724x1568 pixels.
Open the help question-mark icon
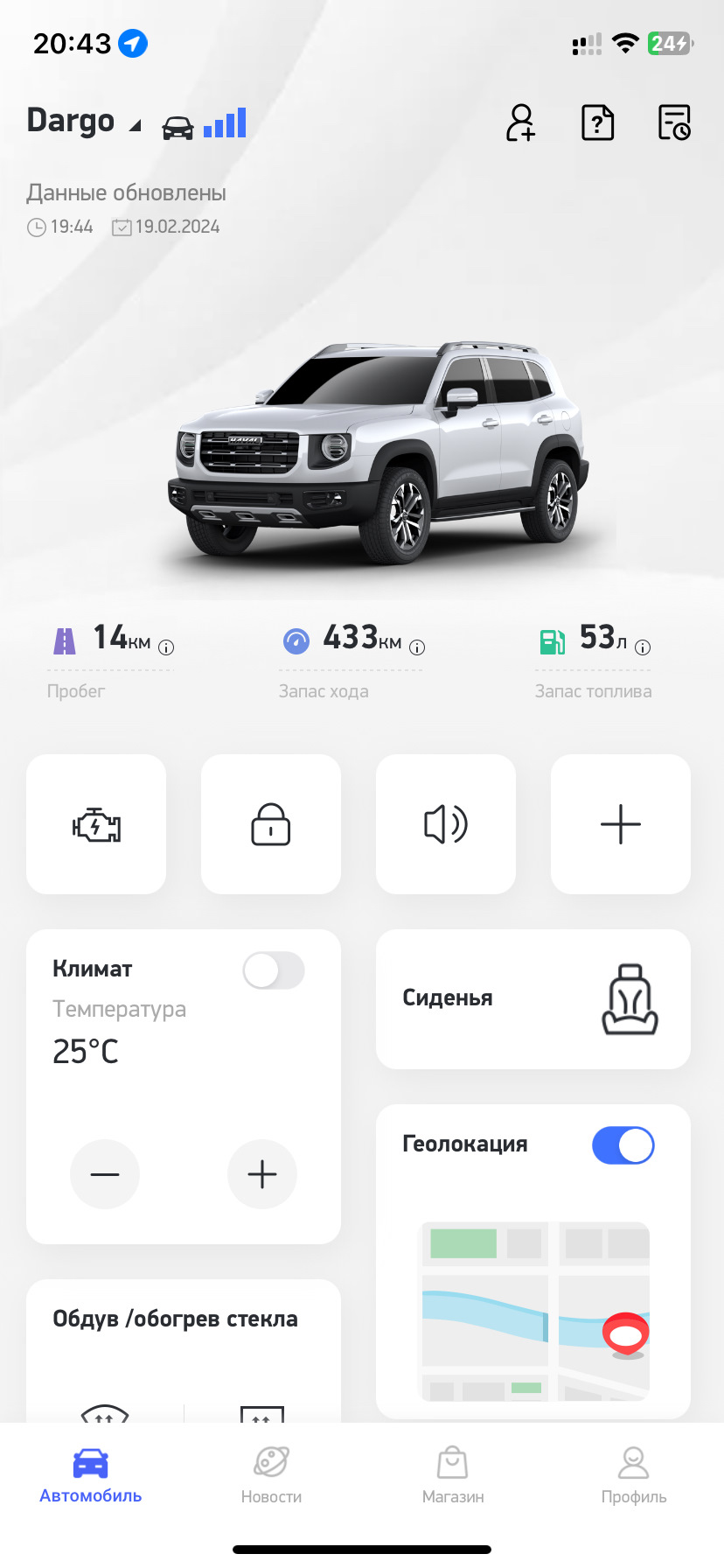(x=598, y=123)
